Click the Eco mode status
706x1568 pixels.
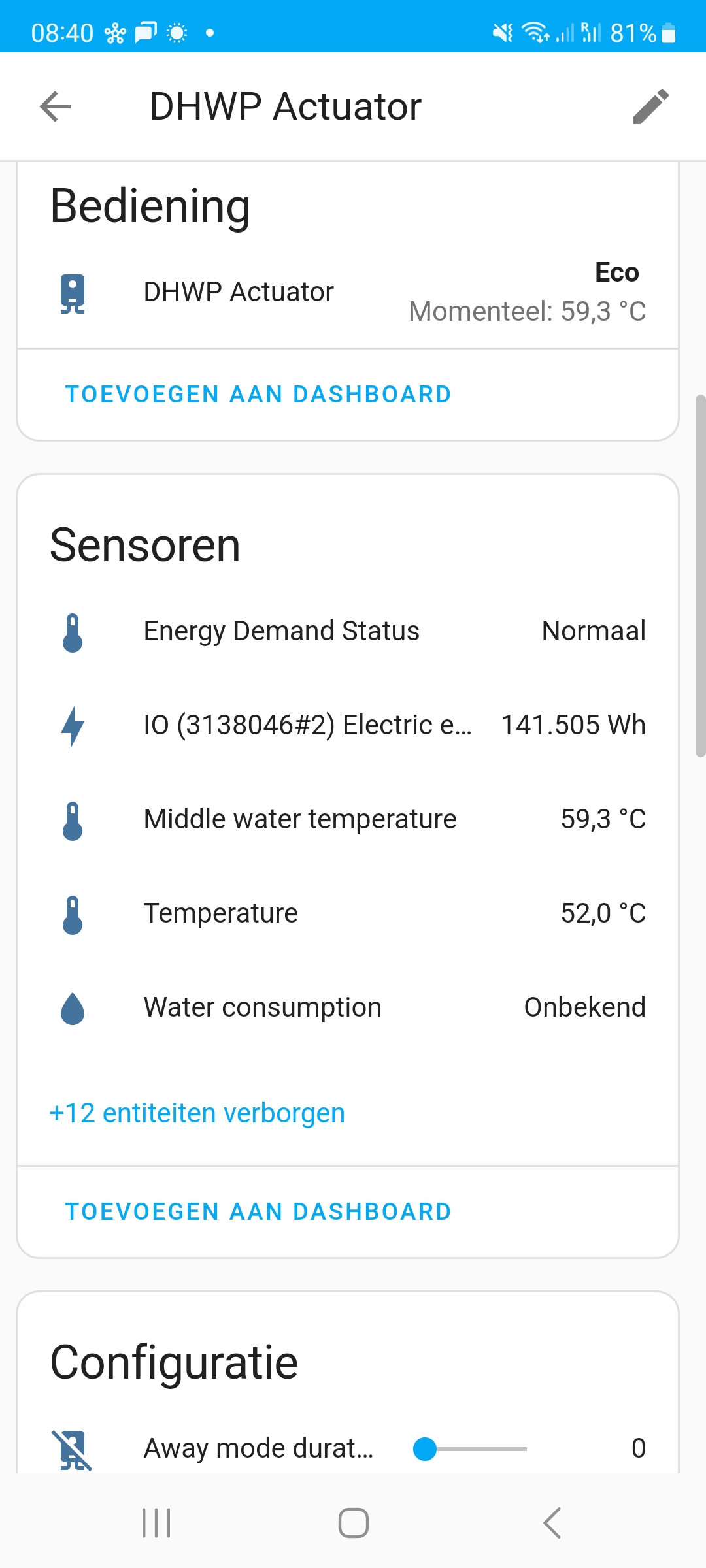pos(617,272)
